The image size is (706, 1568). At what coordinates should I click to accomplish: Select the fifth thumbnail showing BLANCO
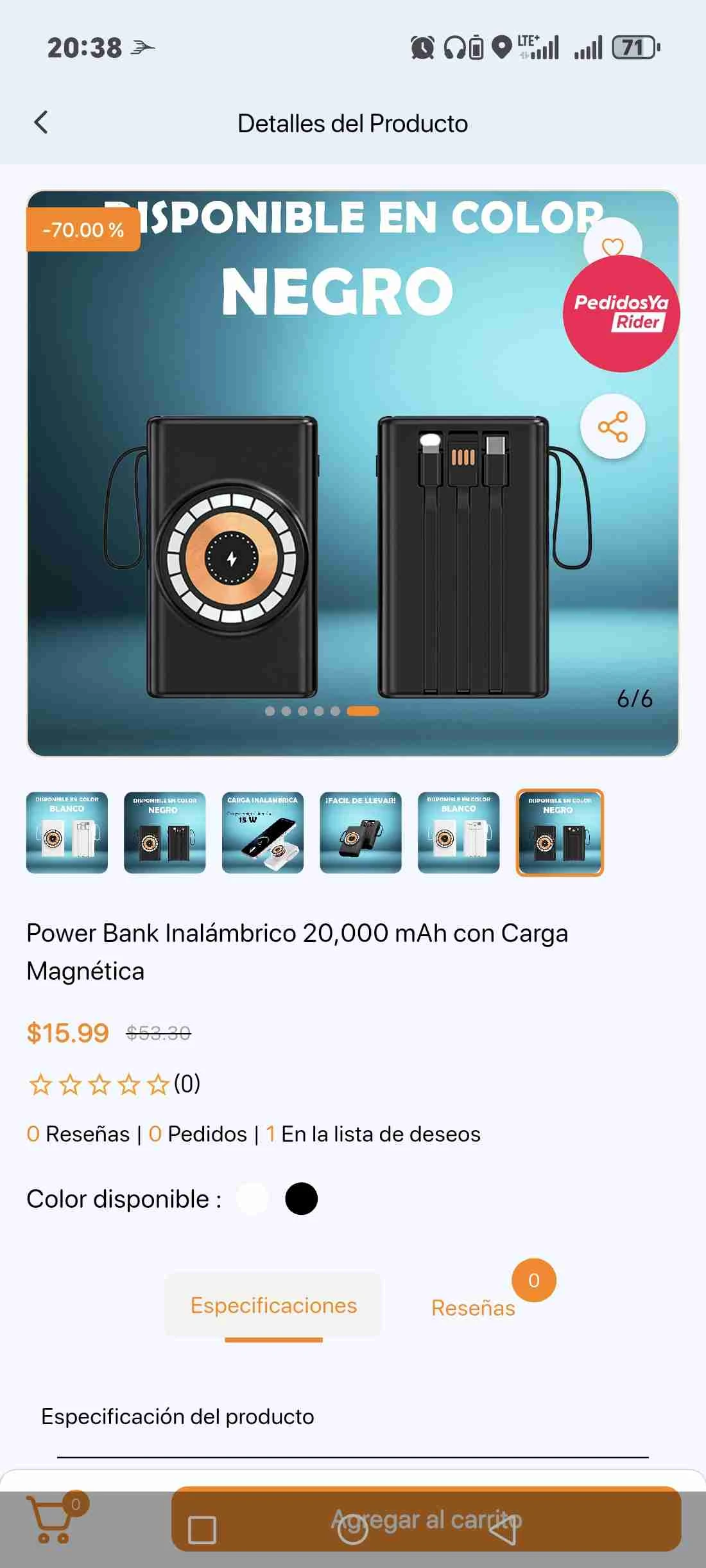point(458,832)
